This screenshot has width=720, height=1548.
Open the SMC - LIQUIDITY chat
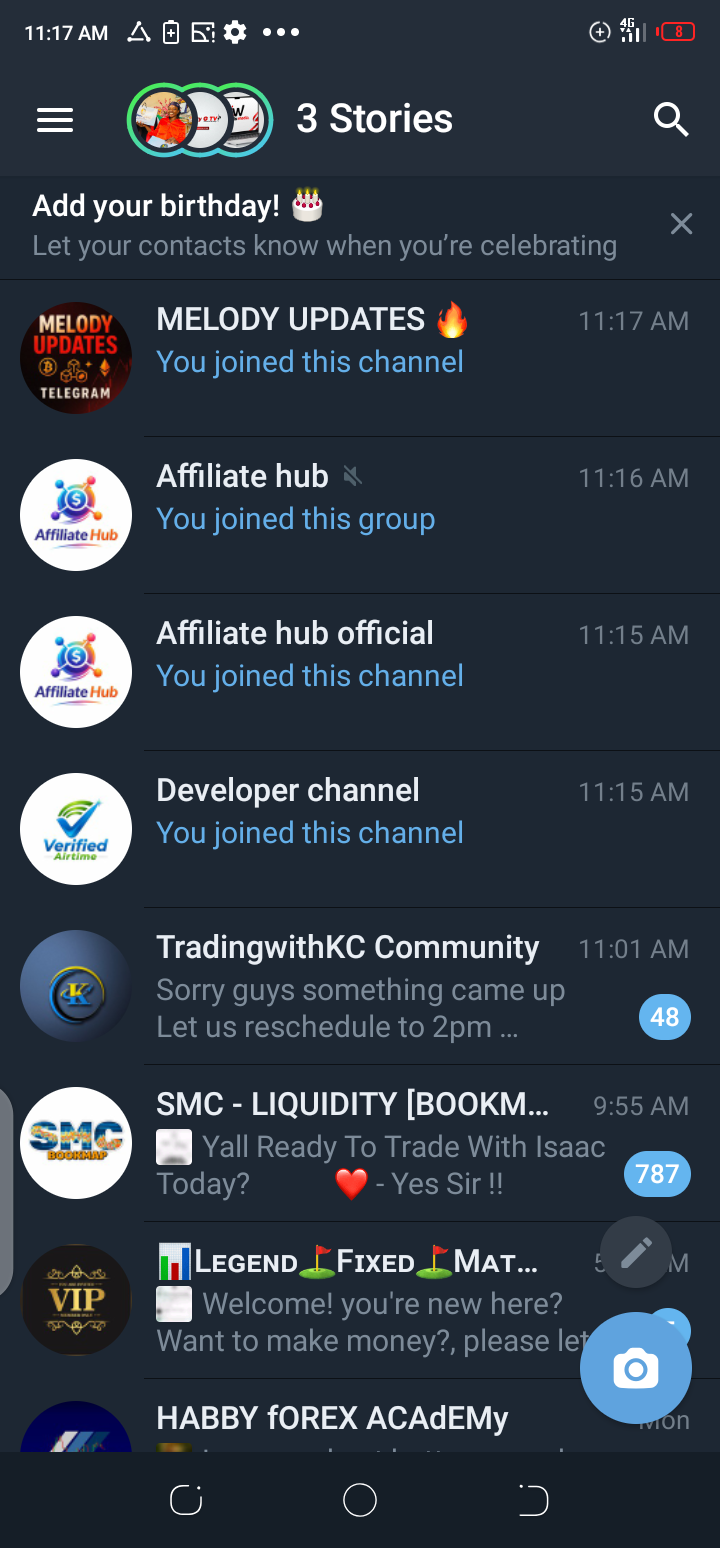pyautogui.click(x=360, y=1142)
